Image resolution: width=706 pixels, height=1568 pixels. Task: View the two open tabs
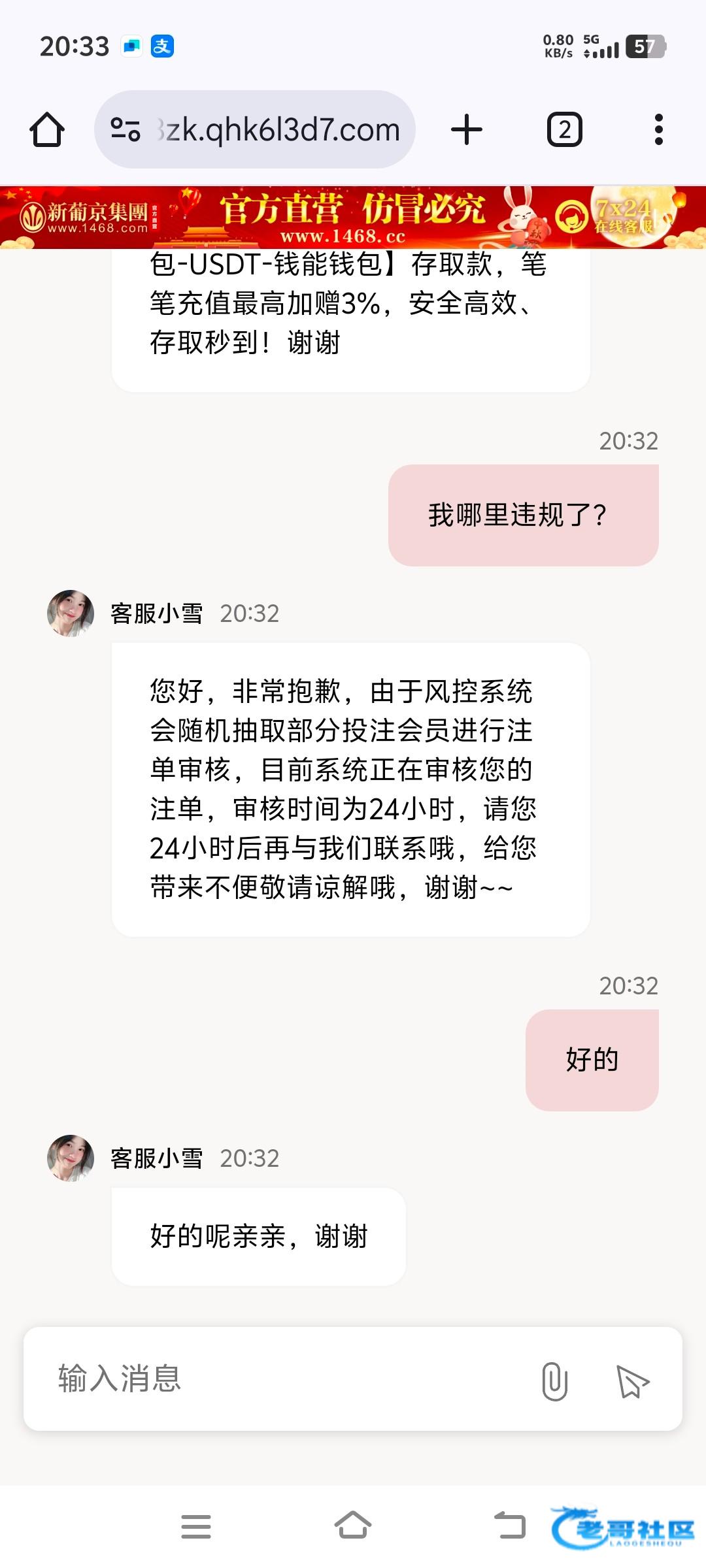coord(564,129)
